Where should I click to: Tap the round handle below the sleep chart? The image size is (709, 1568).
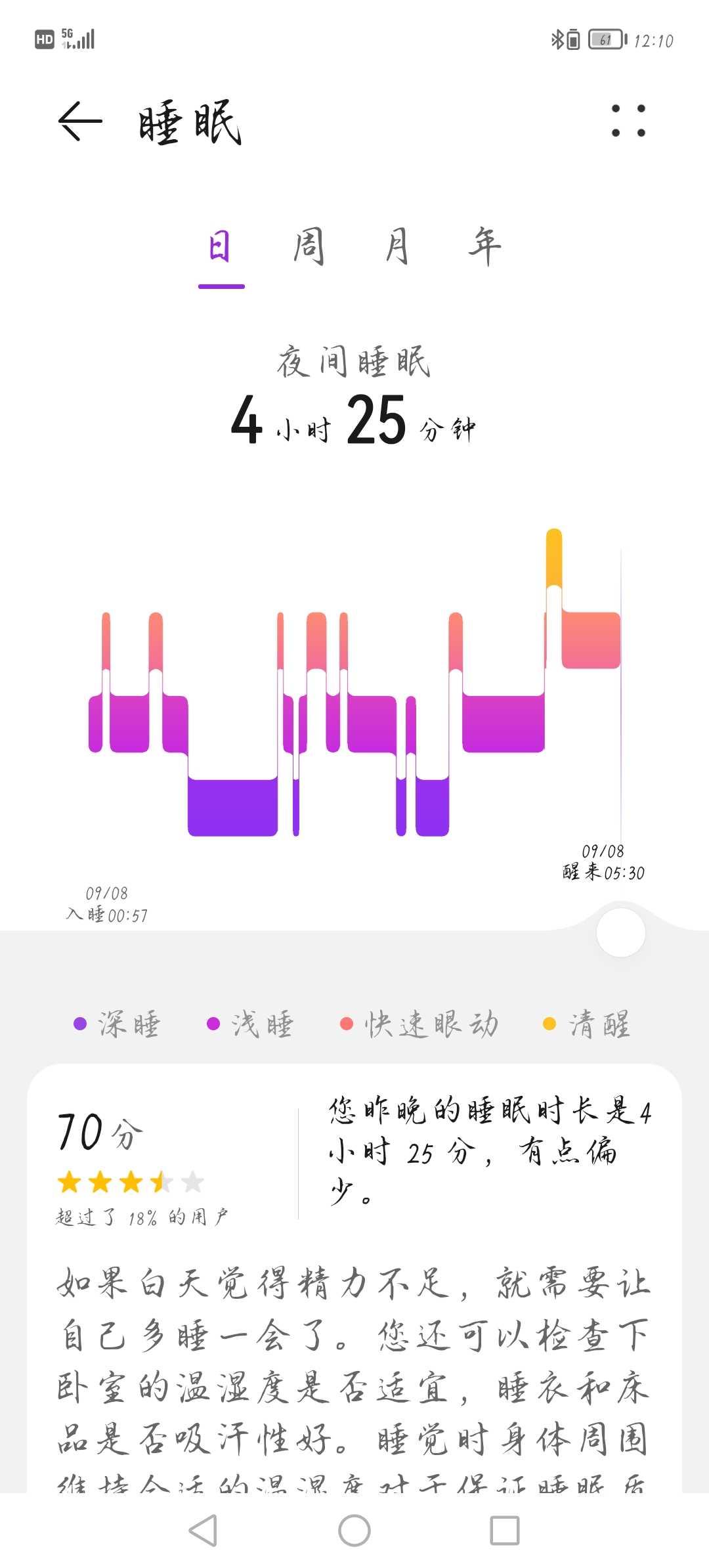620,932
